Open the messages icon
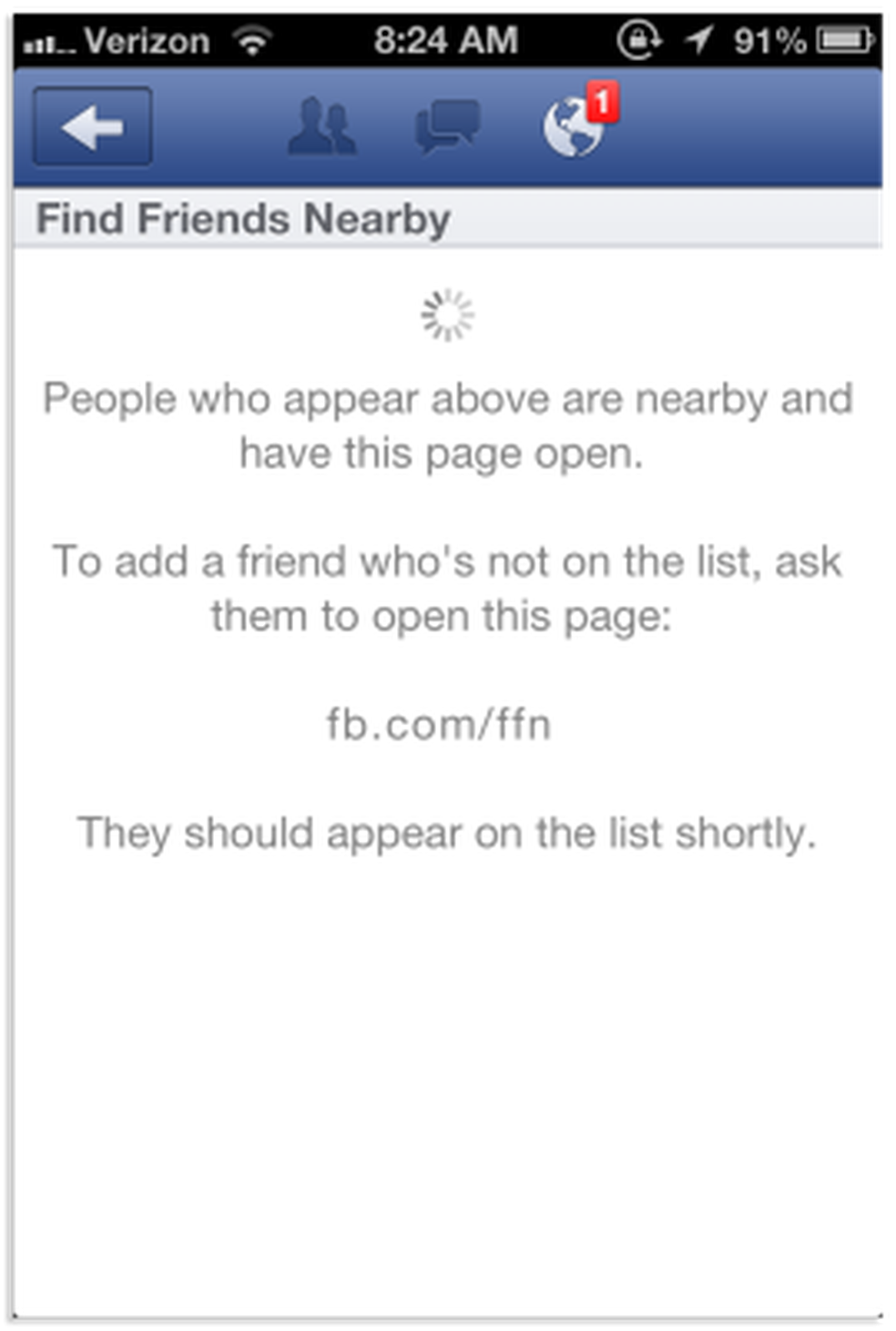This screenshot has height=1331, width=896. pos(447,126)
